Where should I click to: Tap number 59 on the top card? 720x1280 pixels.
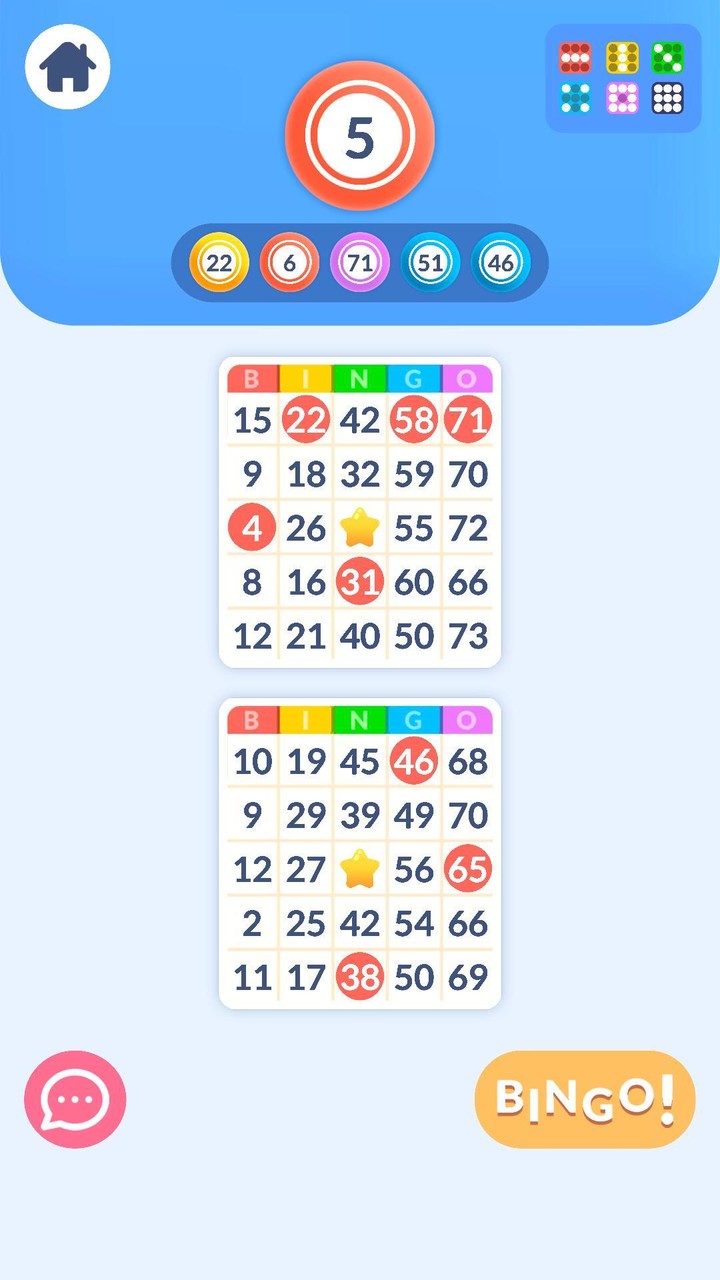coord(414,474)
